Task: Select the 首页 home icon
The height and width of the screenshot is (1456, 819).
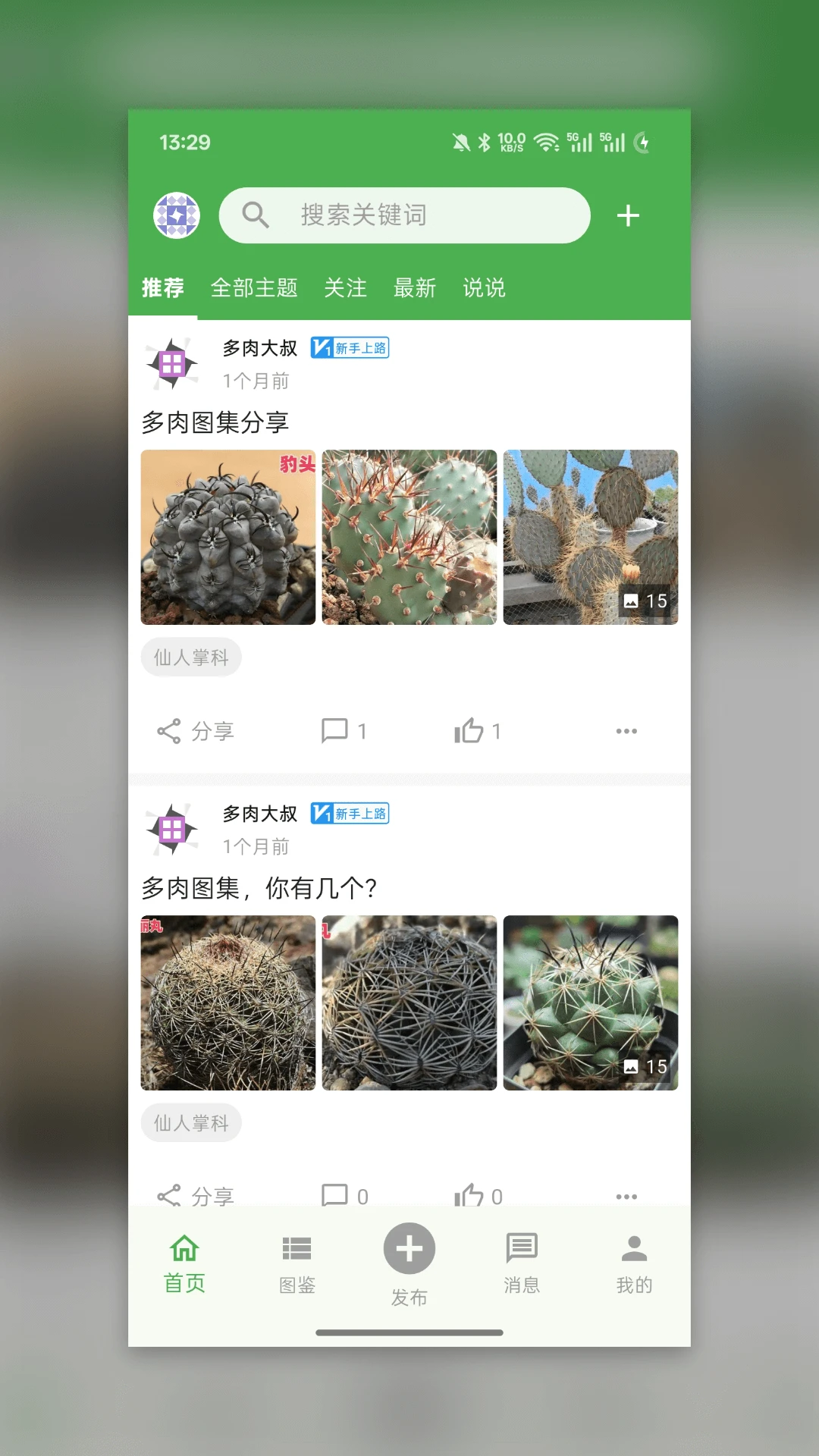Action: pyautogui.click(x=184, y=1259)
